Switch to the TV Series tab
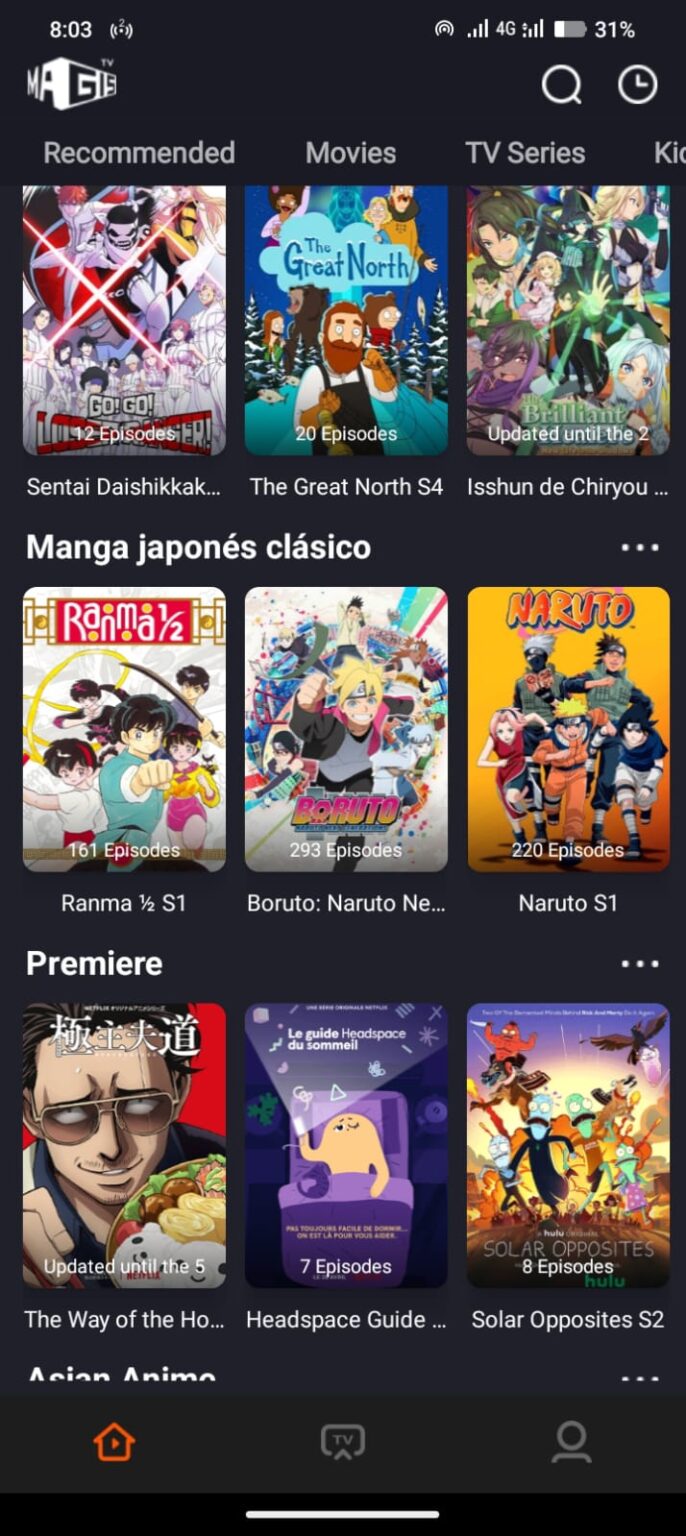 [x=525, y=153]
